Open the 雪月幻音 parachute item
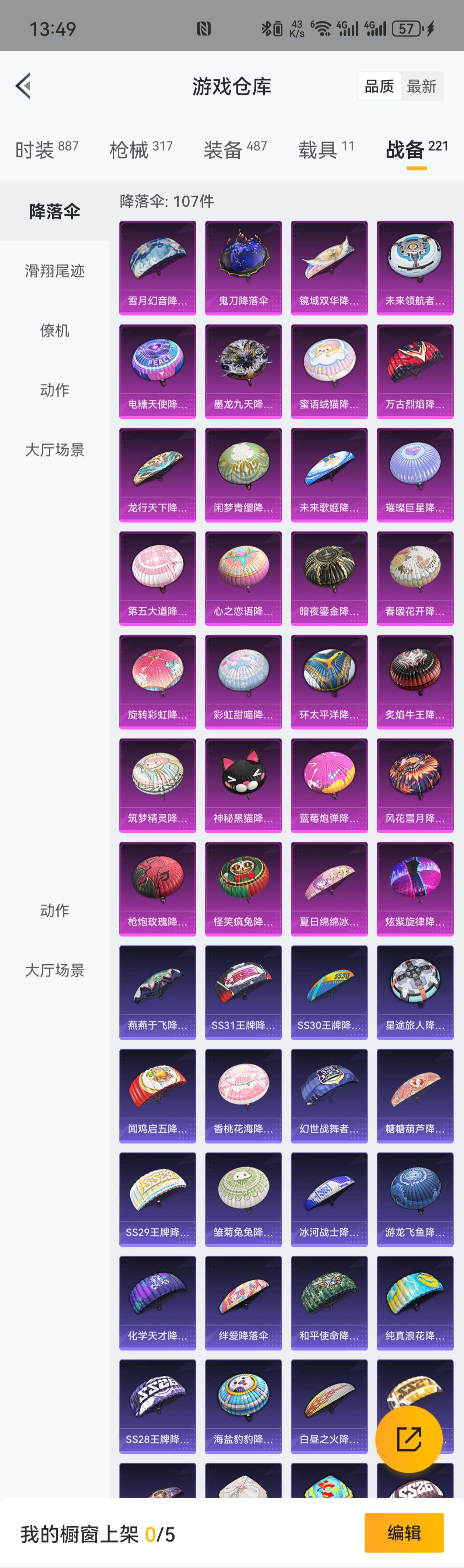464x1568 pixels. coord(158,268)
